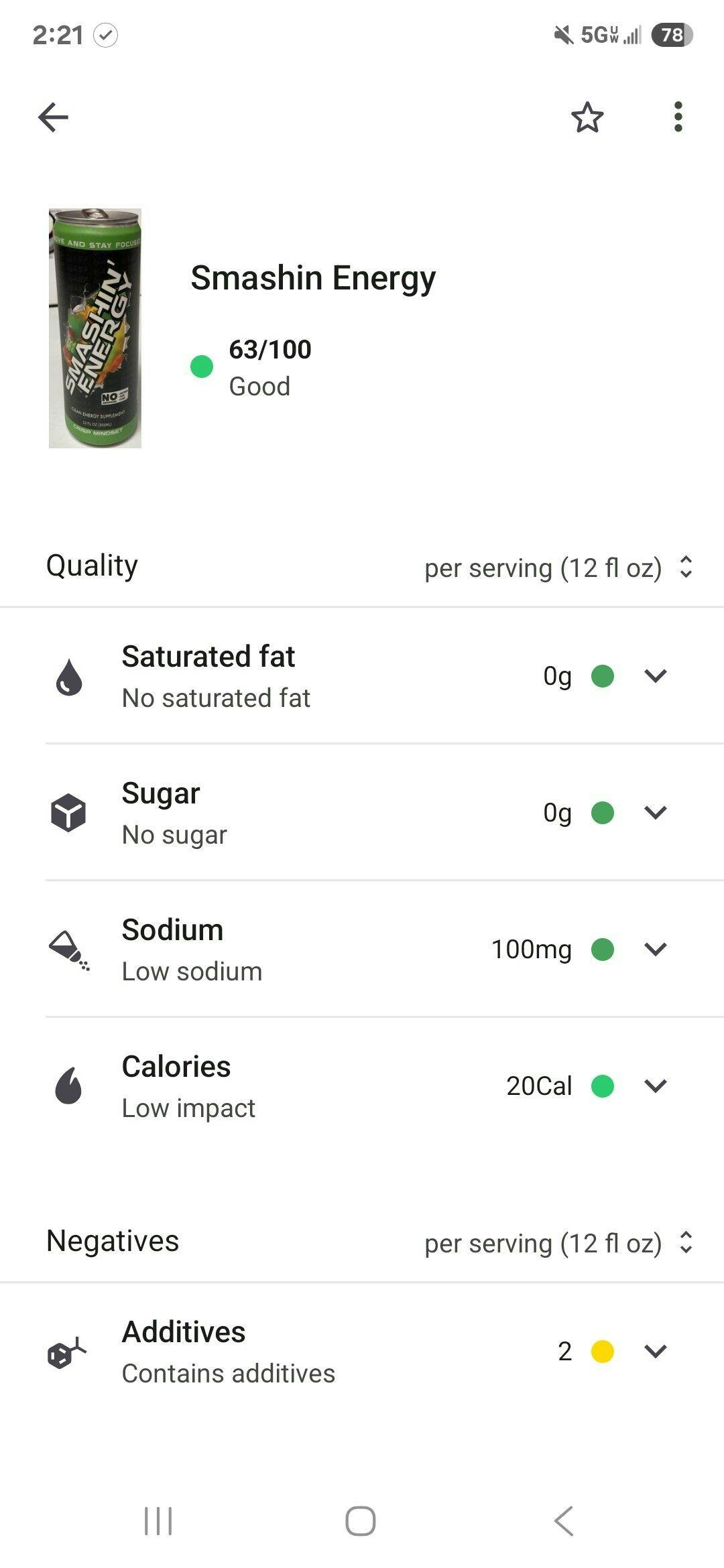Open the three-dot overflow menu
This screenshot has height=1568, width=724.
(678, 117)
